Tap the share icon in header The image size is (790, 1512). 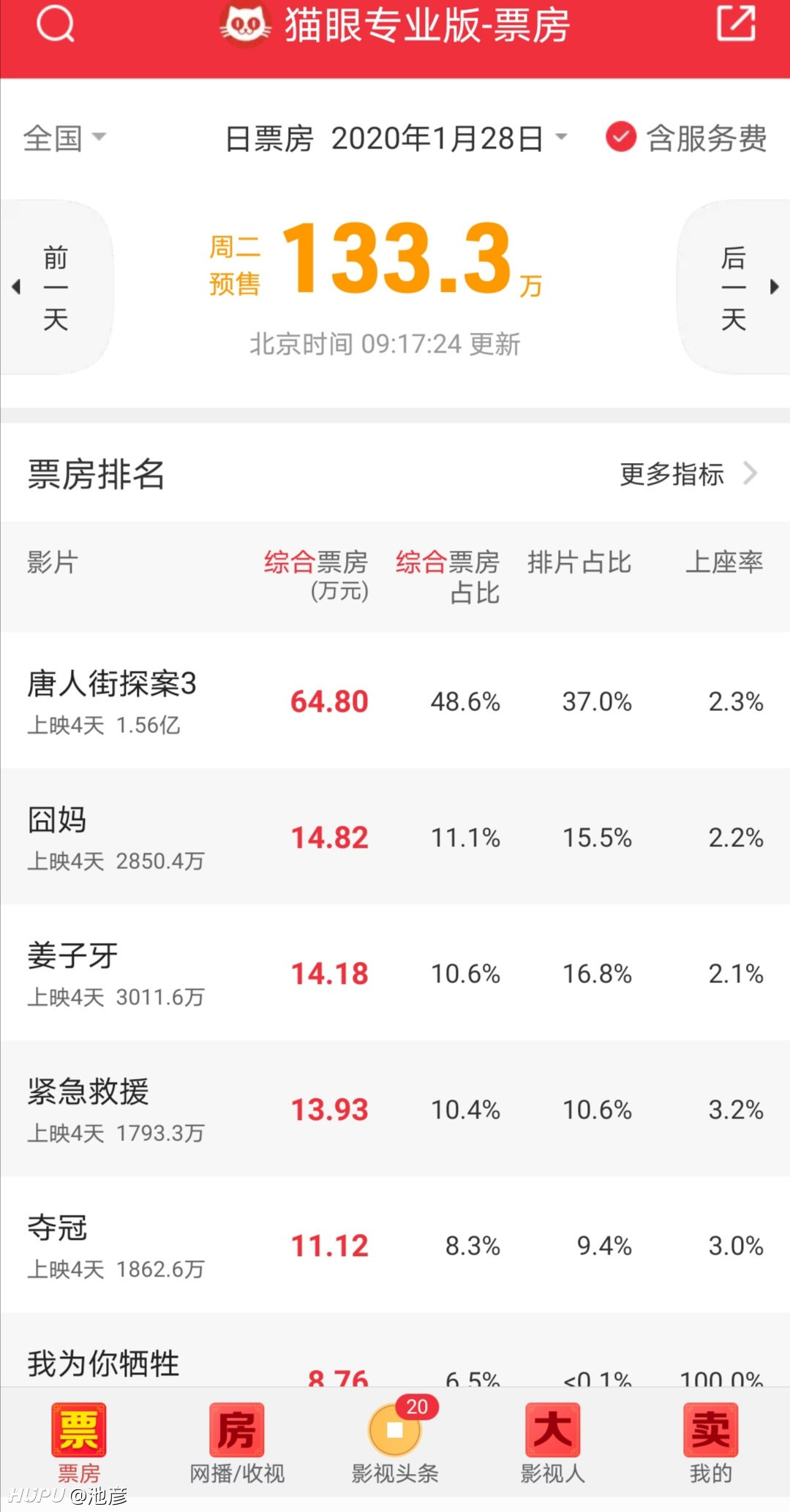736,23
